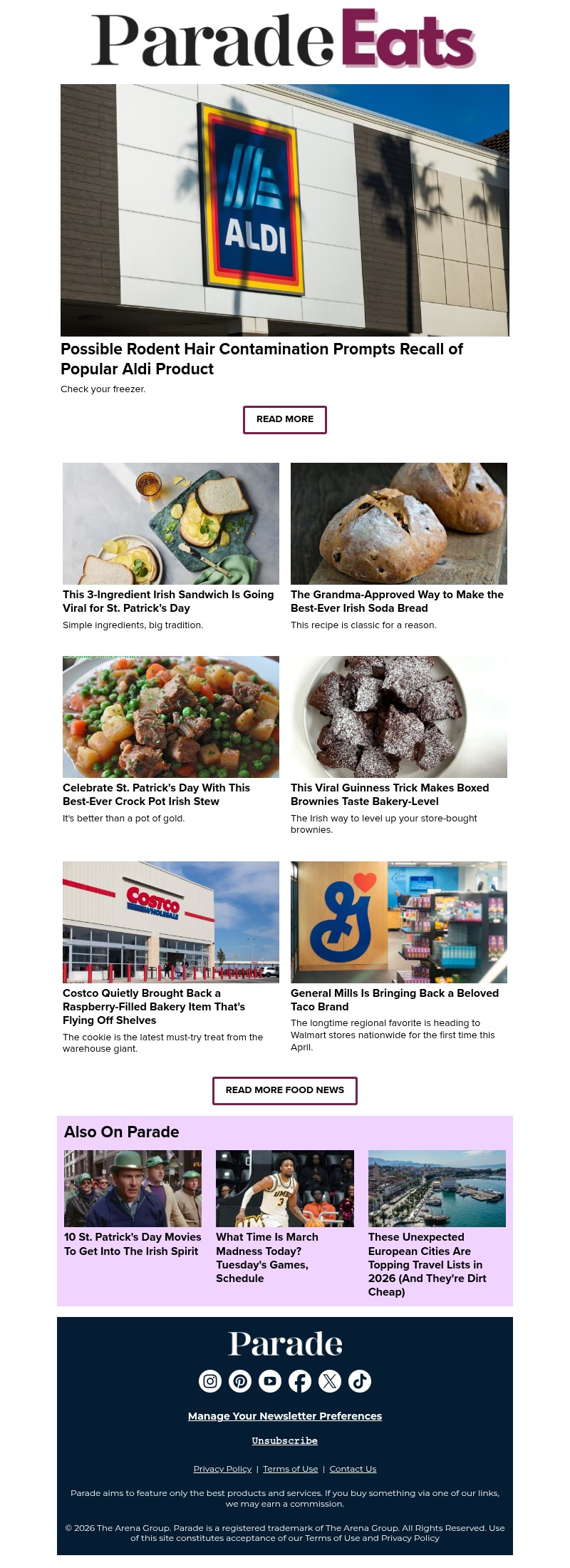Open the Privacy Policy link
Screen dimensions: 570x1568
coord(222,1468)
